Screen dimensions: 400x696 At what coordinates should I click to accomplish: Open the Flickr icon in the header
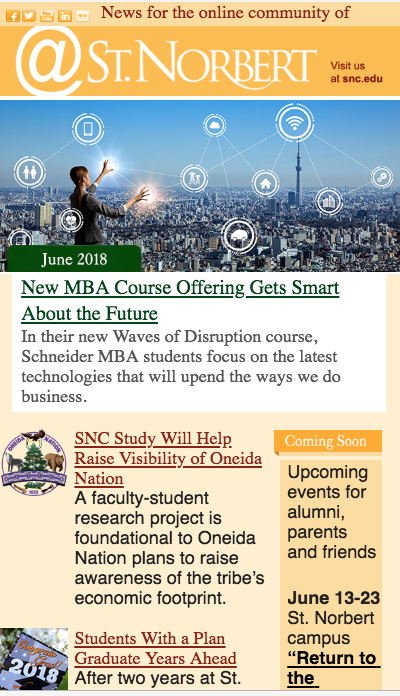pyautogui.click(x=83, y=16)
